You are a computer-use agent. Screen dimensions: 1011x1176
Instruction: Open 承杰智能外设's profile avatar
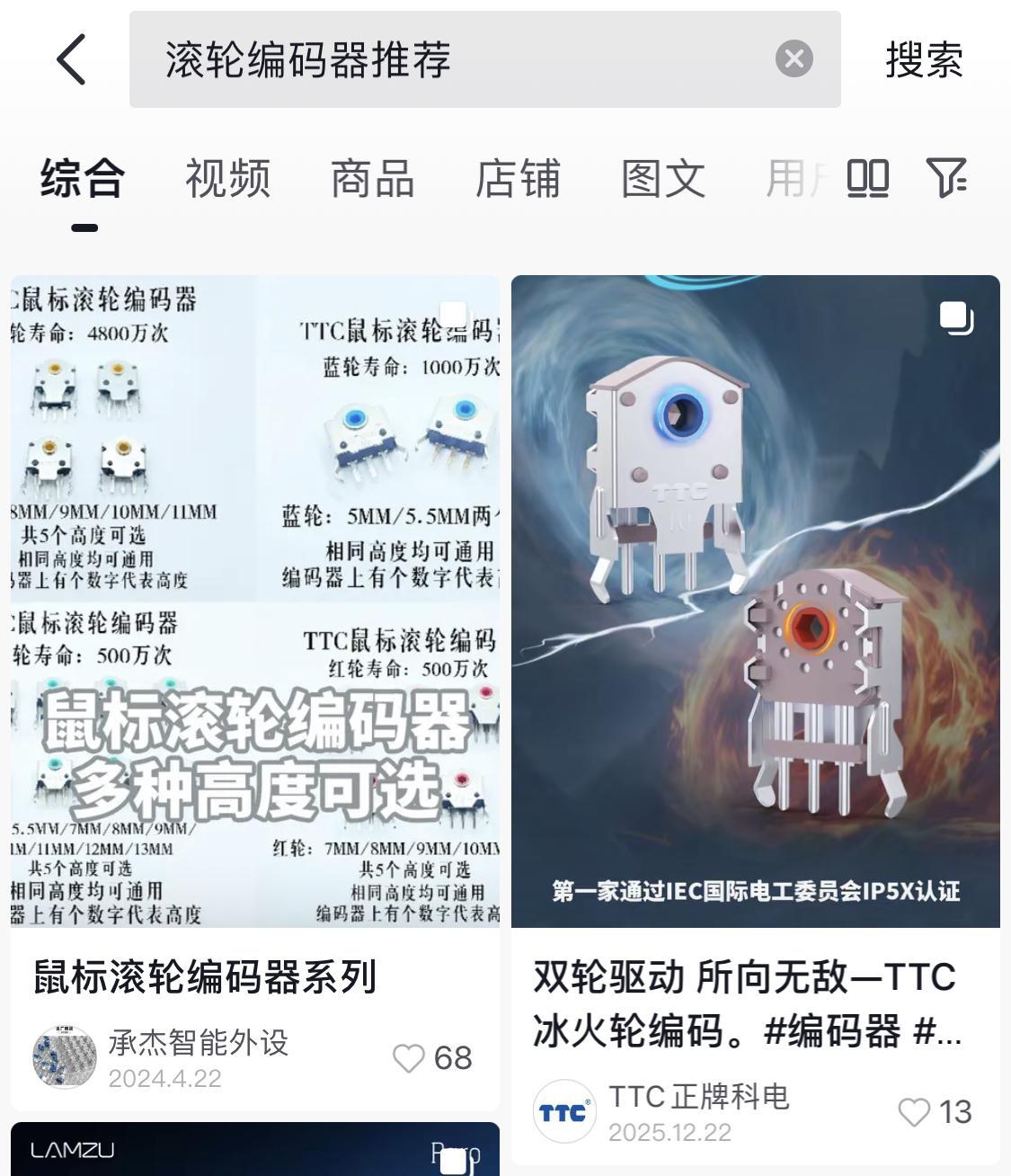pos(64,1057)
